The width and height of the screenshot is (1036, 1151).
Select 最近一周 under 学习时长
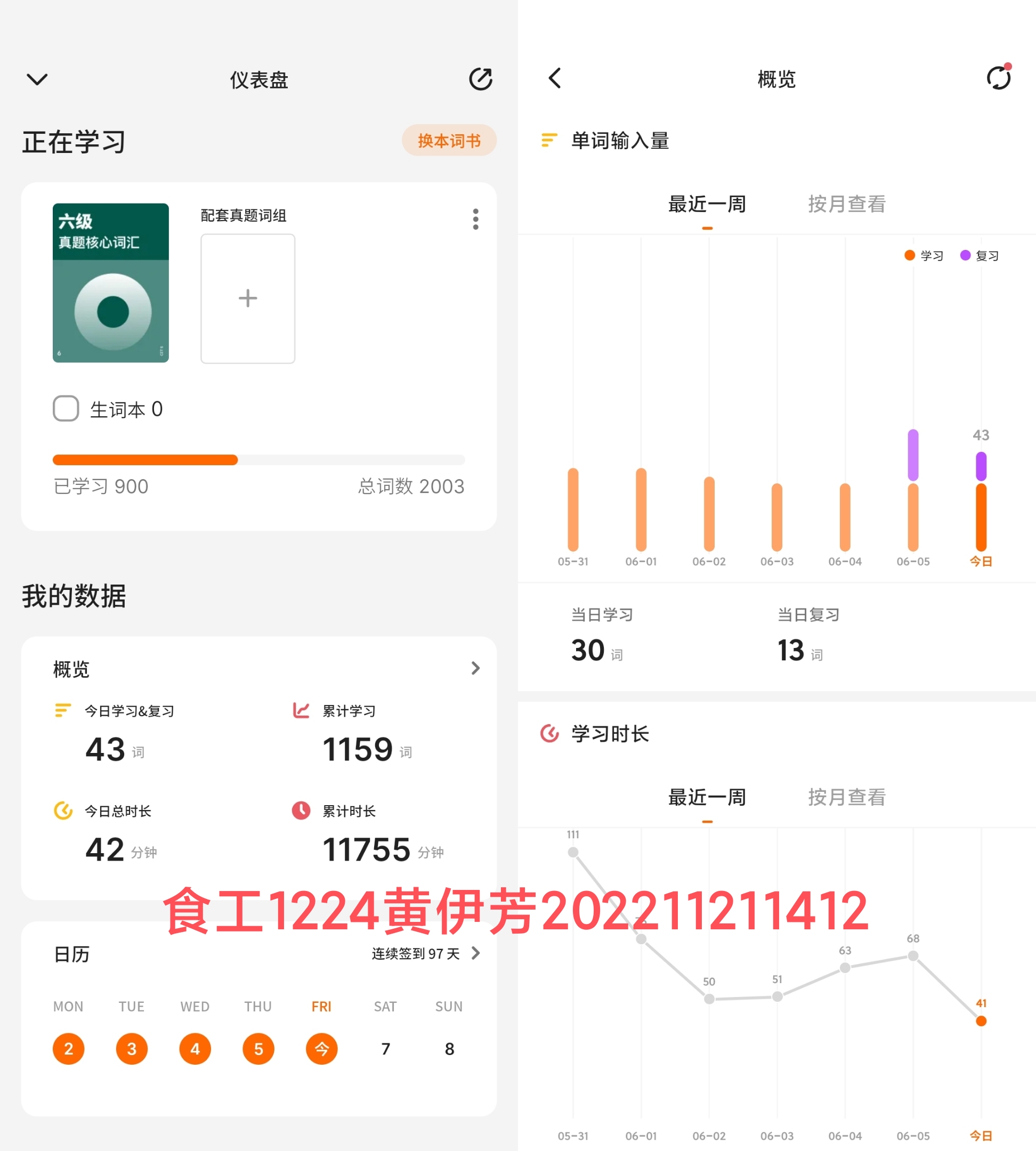[x=707, y=797]
